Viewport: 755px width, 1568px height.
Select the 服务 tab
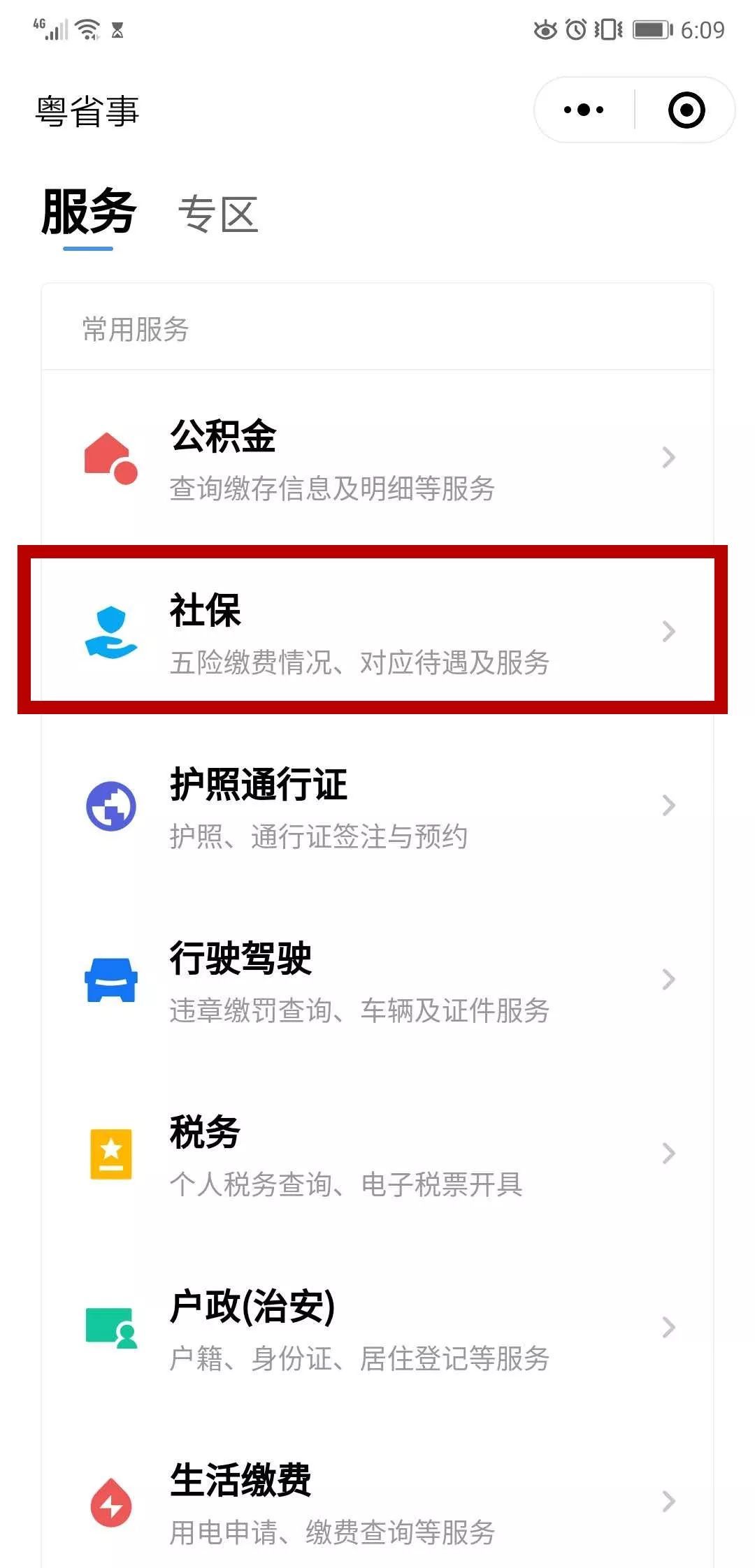pyautogui.click(x=88, y=212)
